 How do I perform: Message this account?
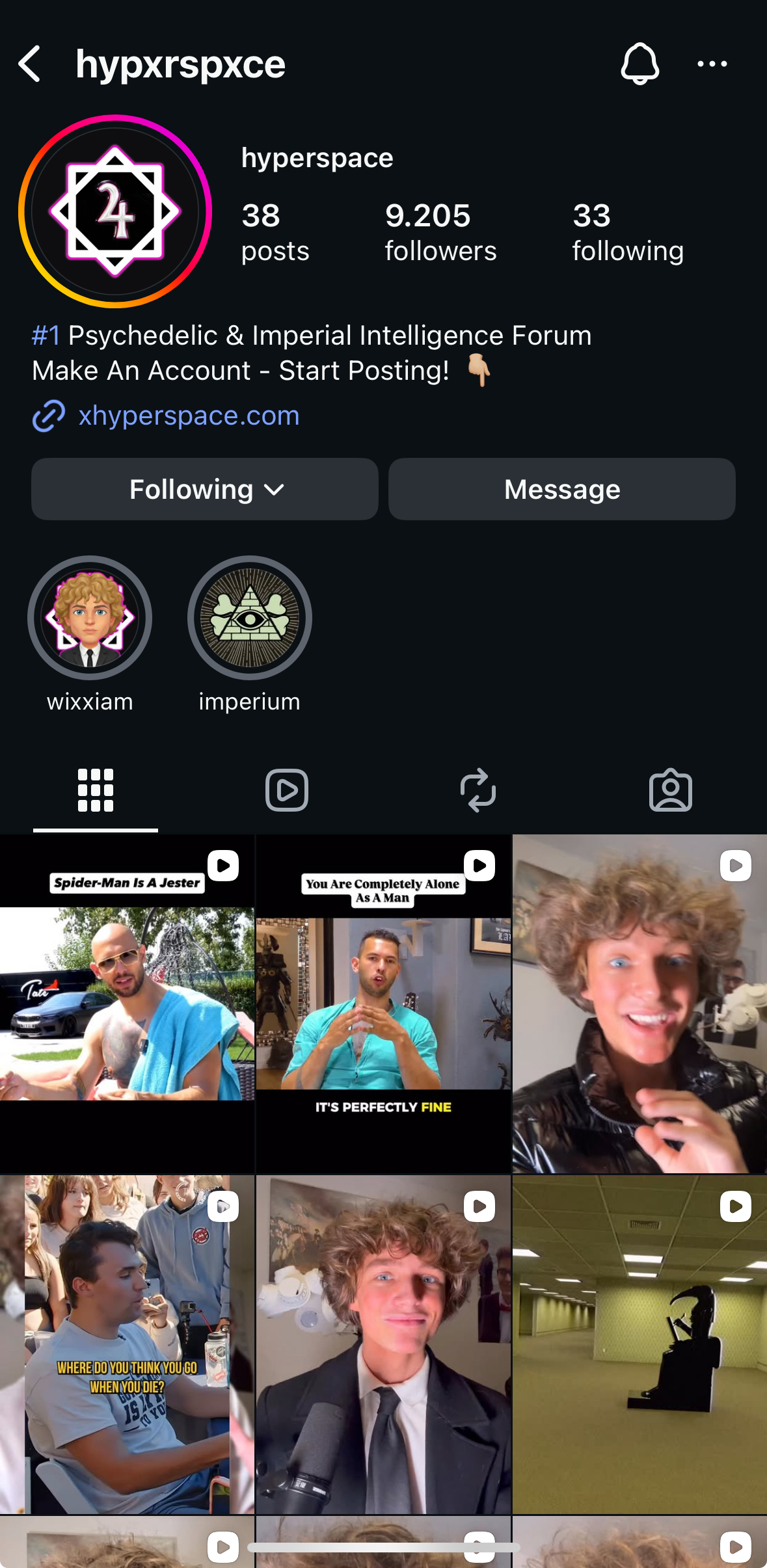[561, 489]
